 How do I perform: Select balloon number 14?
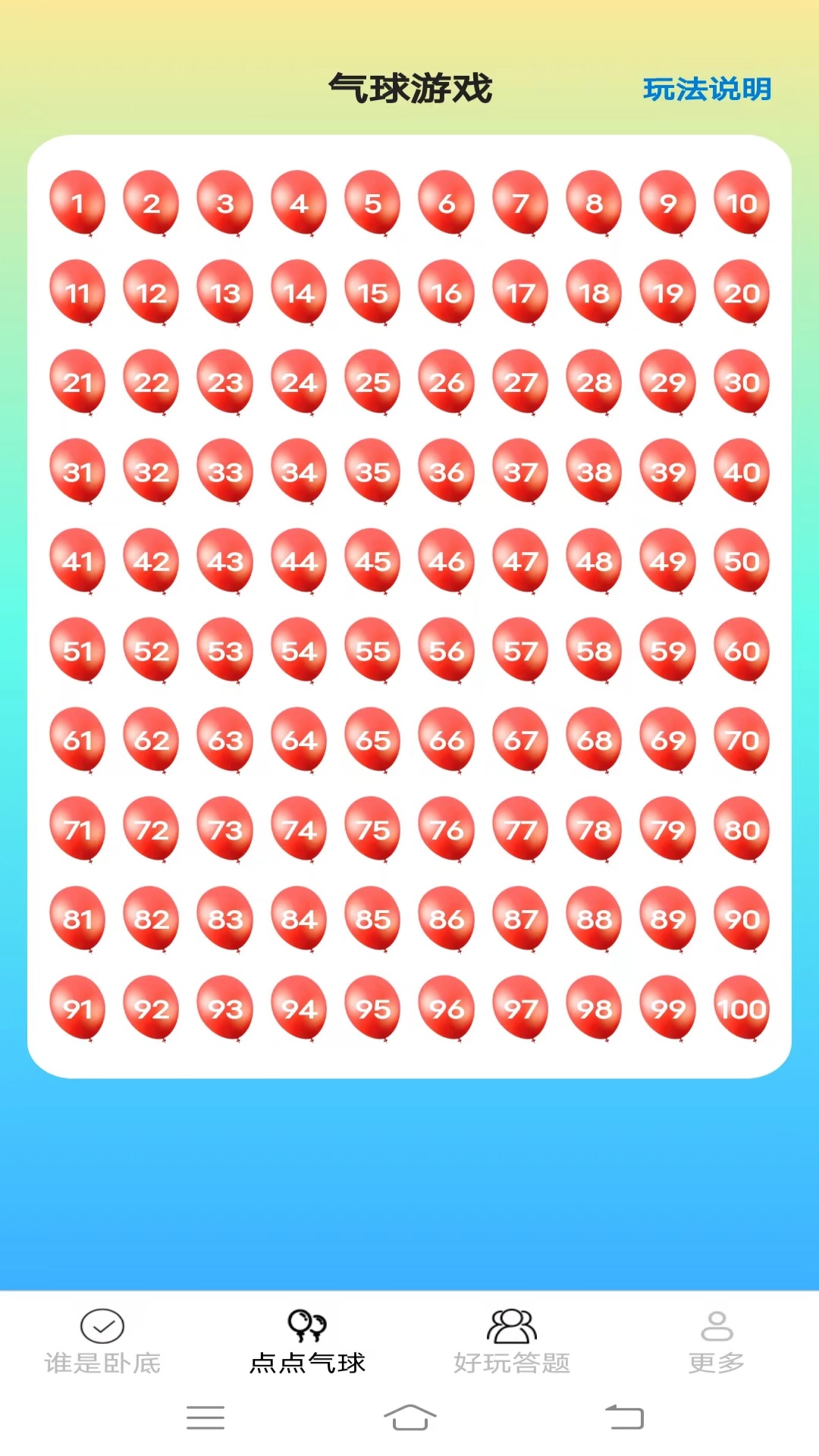point(299,292)
